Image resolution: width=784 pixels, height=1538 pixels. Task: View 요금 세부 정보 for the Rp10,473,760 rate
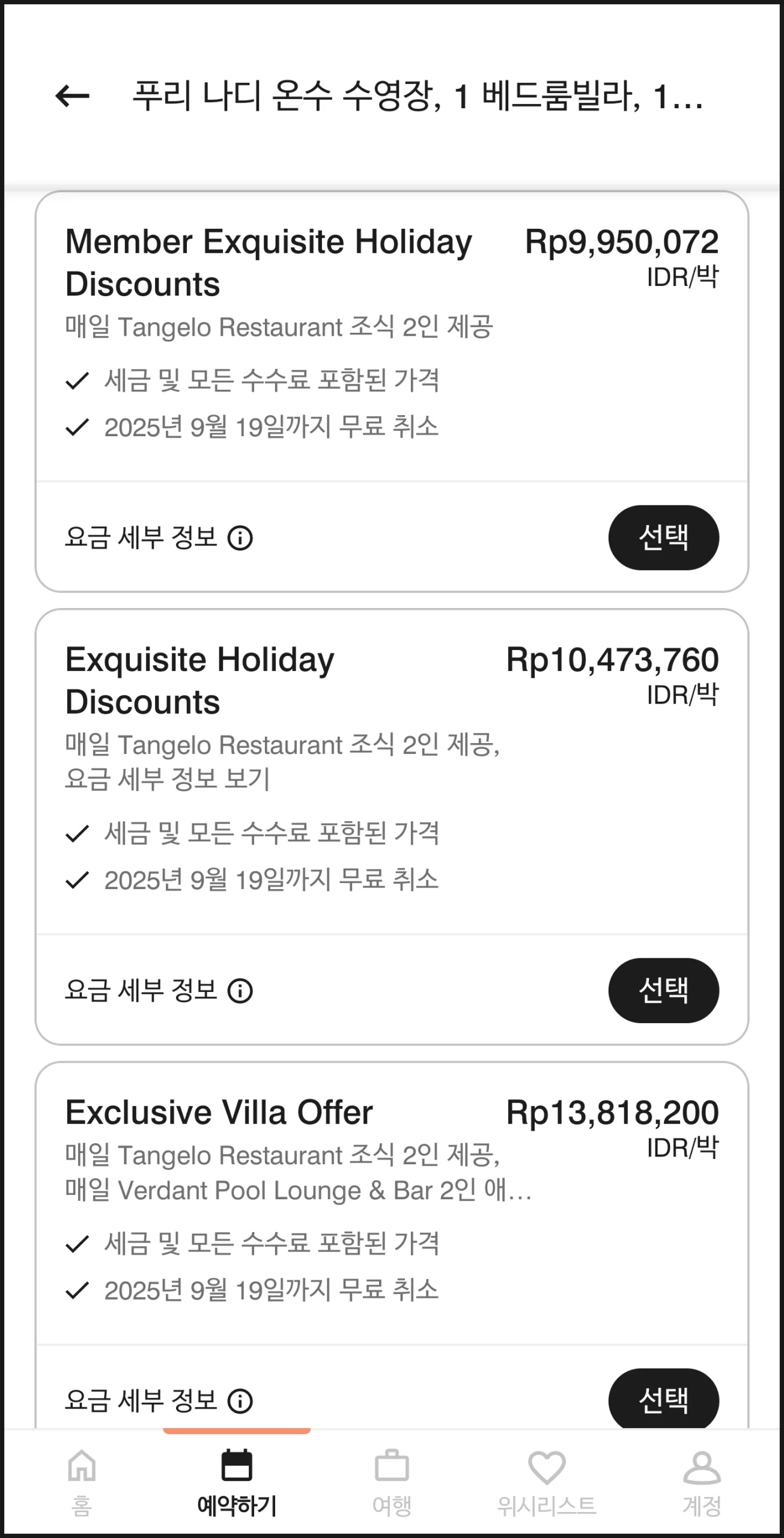point(159,990)
